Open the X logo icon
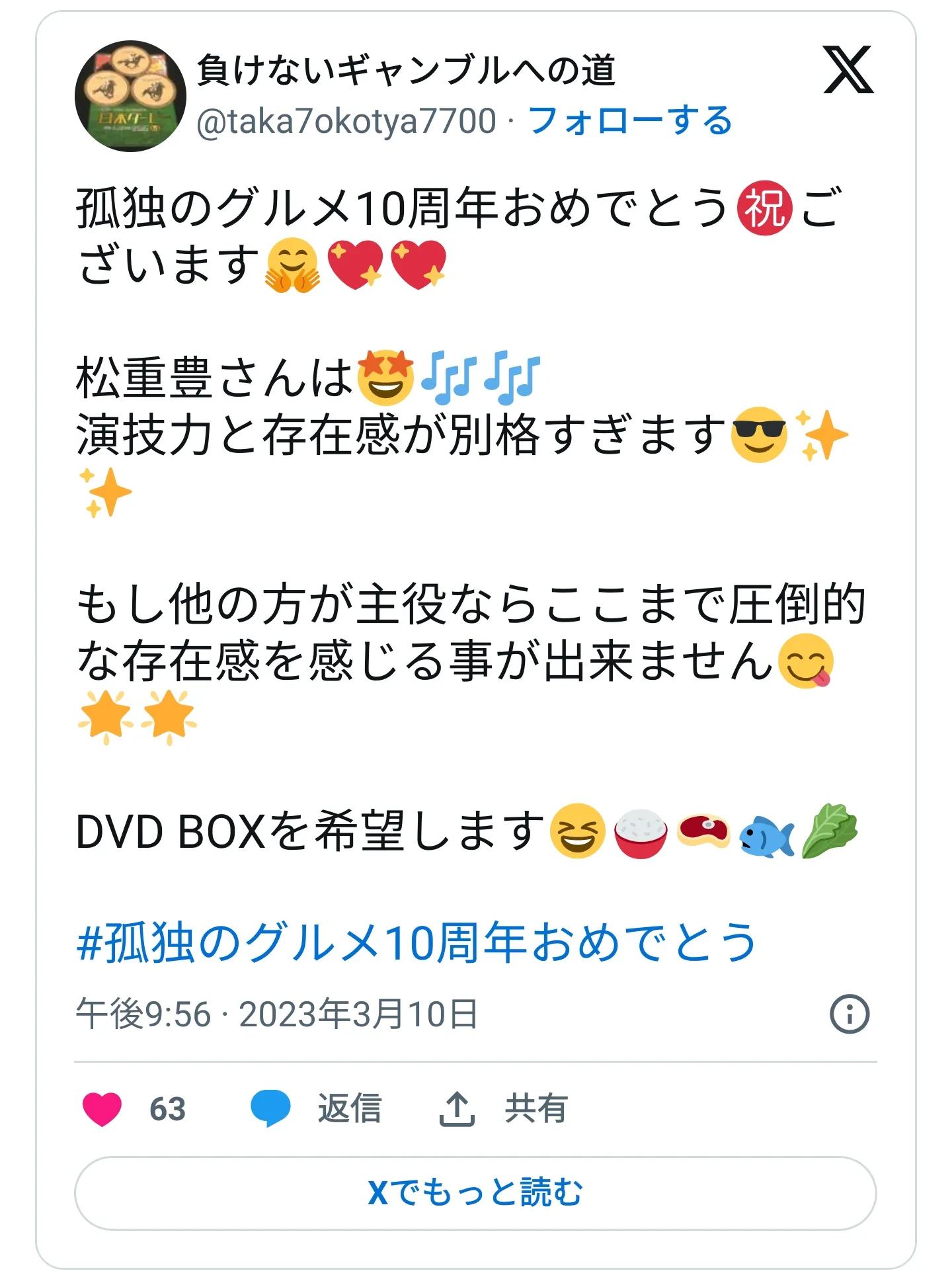 tap(848, 70)
